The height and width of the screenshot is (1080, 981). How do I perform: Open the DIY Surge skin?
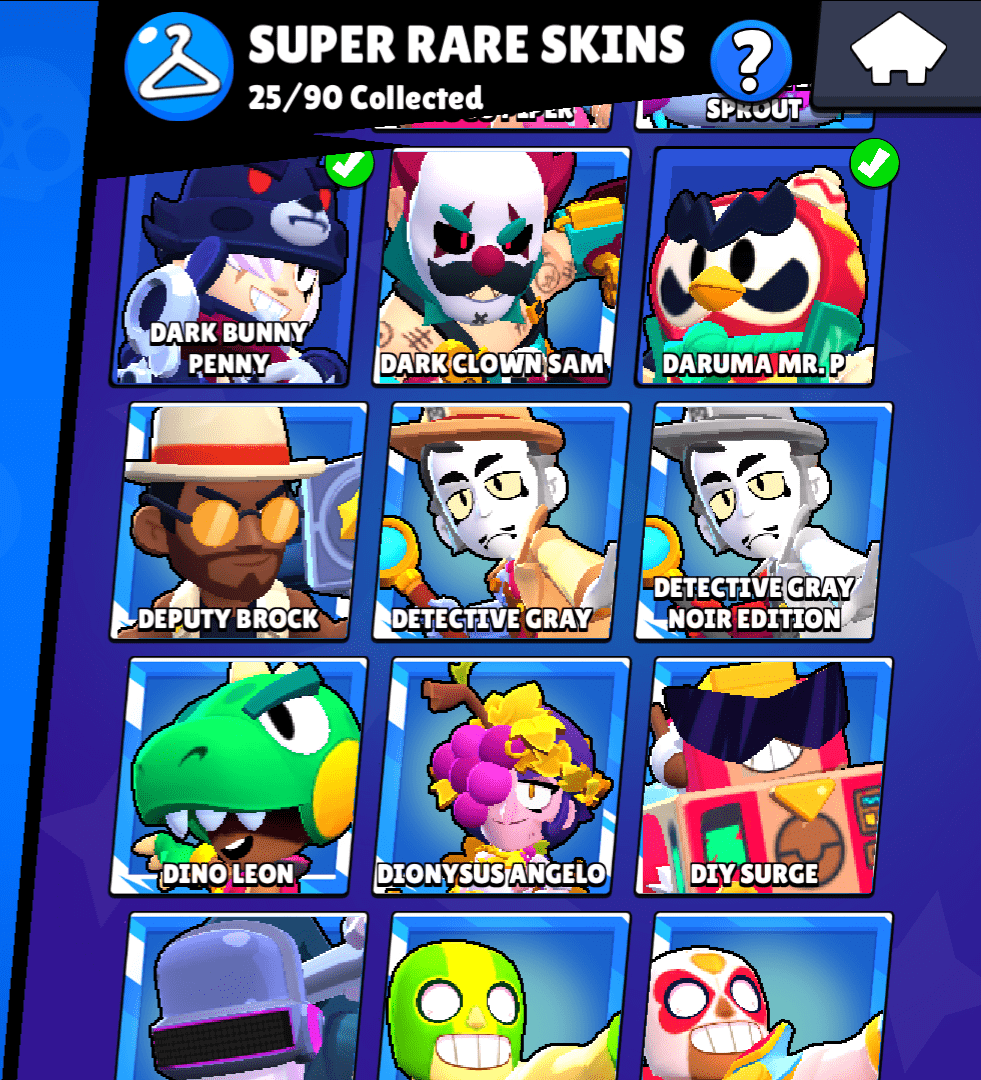tap(763, 777)
